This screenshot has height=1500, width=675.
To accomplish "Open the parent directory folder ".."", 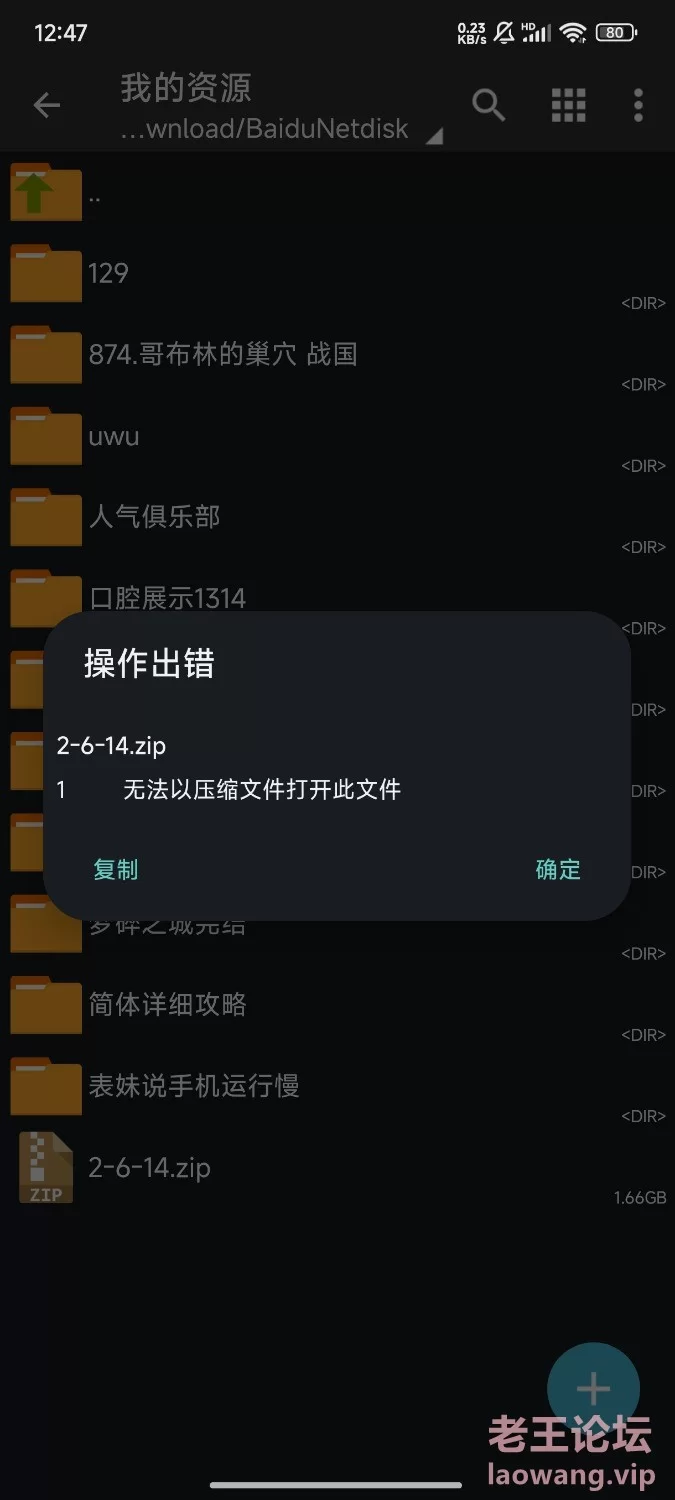I will [337, 192].
